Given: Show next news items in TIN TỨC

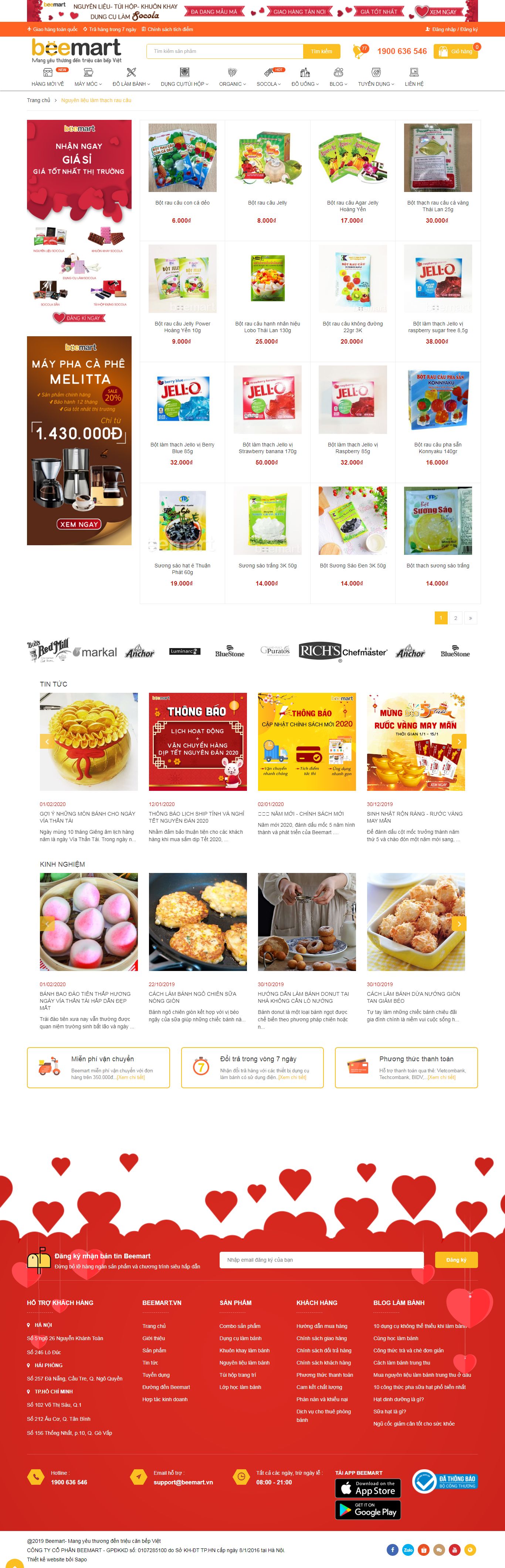Looking at the screenshot, I should [x=459, y=741].
